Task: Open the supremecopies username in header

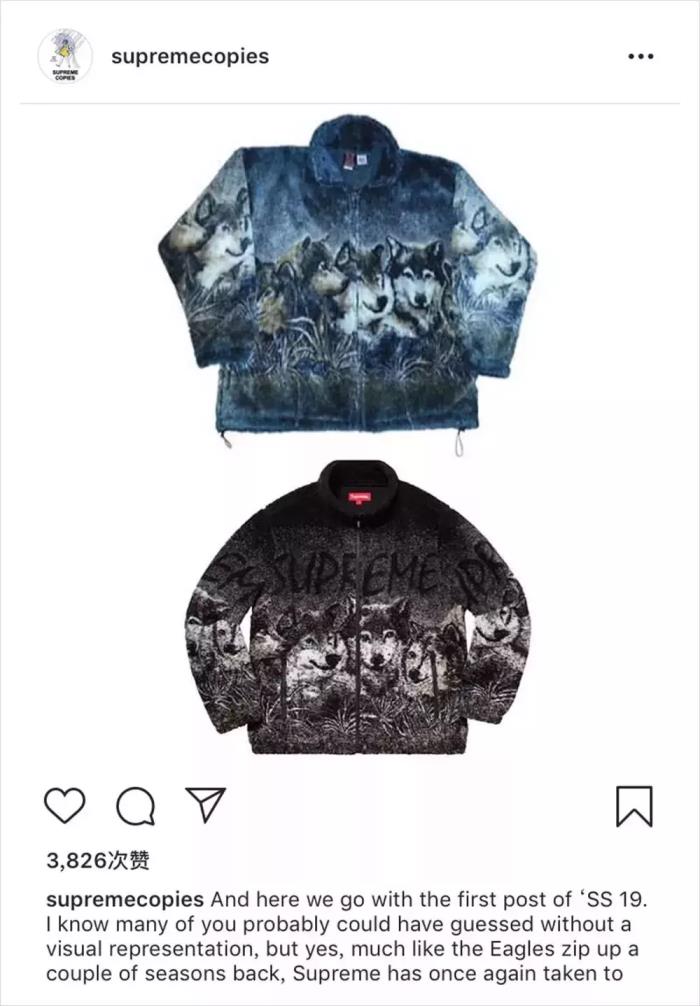Action: point(190,56)
